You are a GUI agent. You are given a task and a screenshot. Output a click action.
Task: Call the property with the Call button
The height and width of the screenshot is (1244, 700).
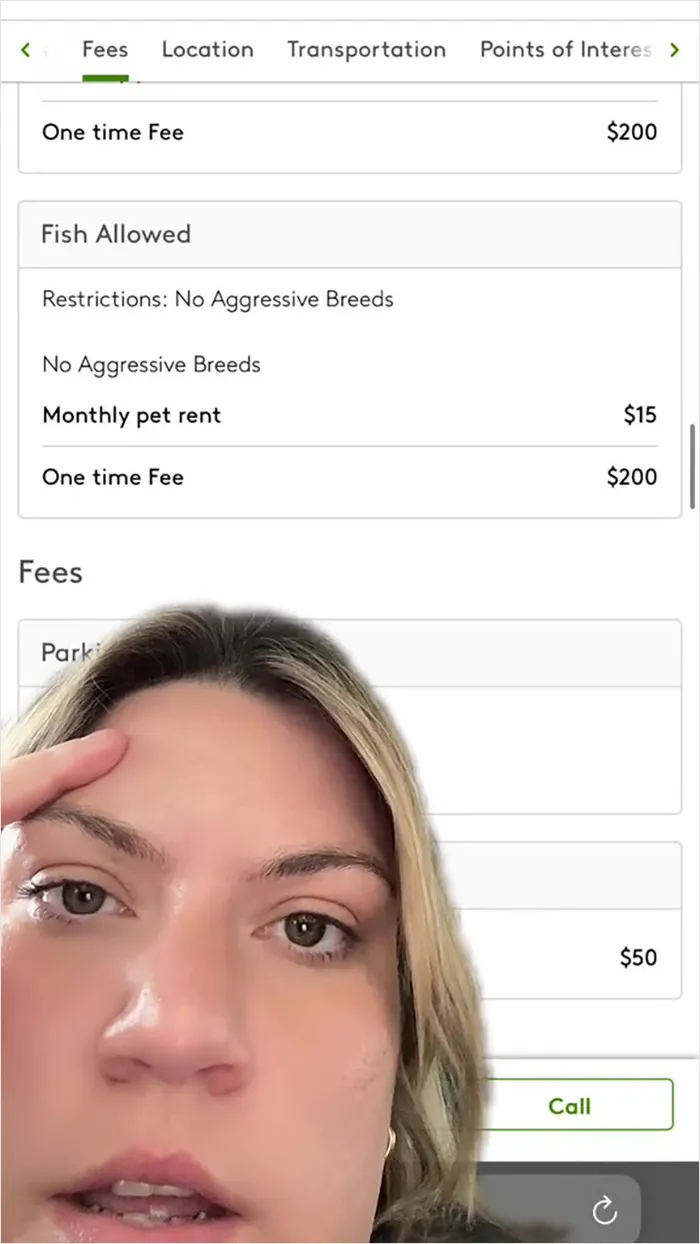point(570,1105)
